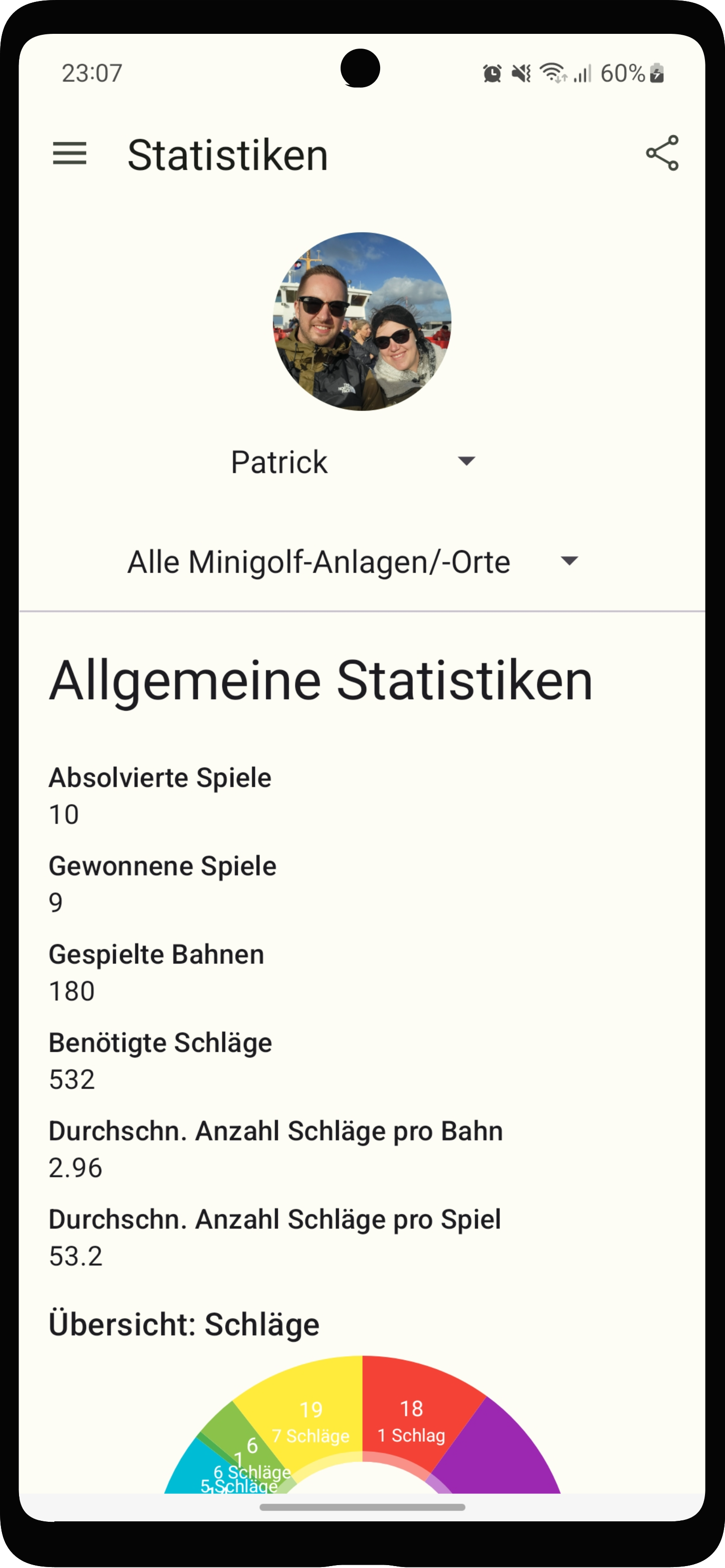Open the Patrick player dropdown

(353, 462)
